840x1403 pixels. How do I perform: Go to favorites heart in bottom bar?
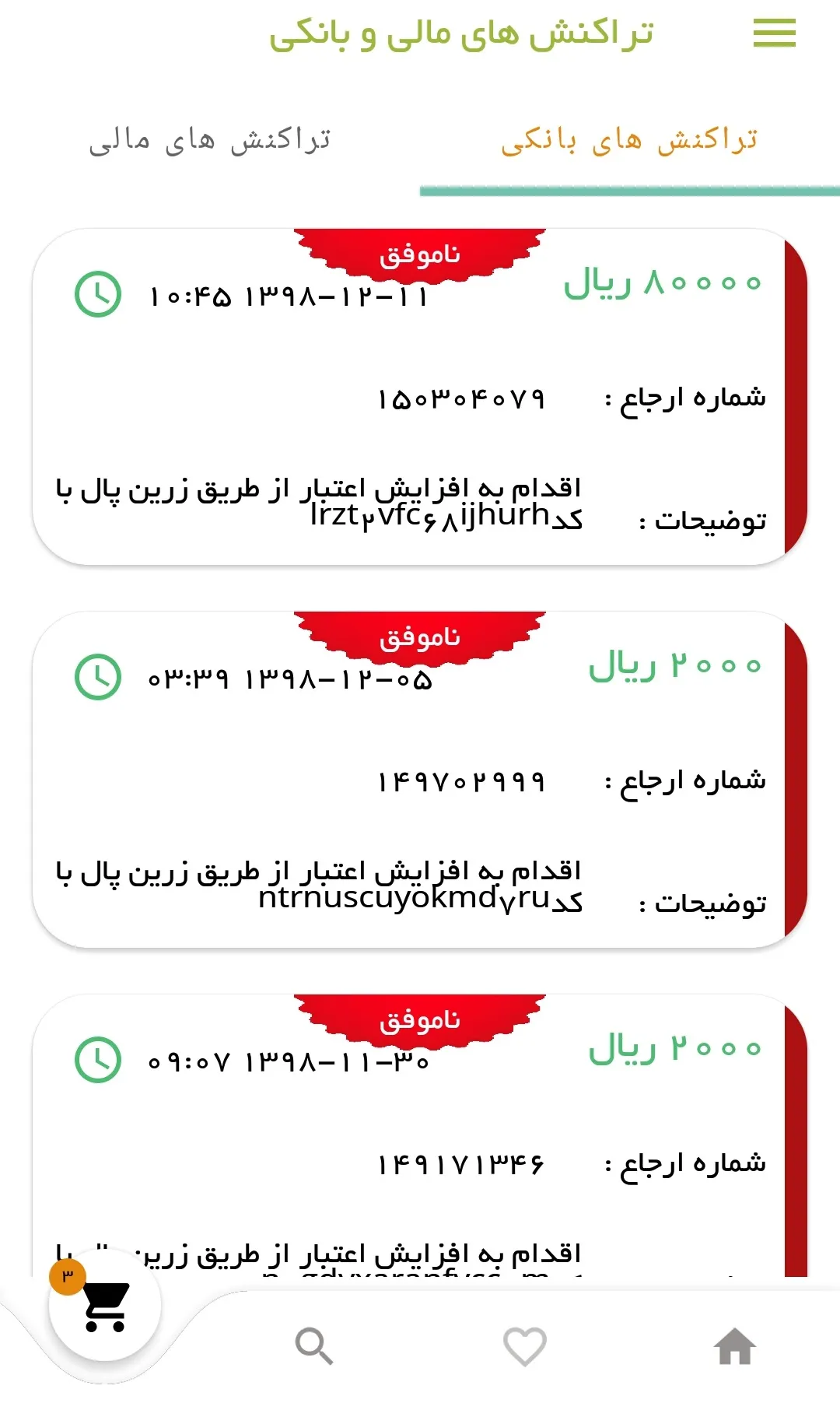coord(525,1346)
